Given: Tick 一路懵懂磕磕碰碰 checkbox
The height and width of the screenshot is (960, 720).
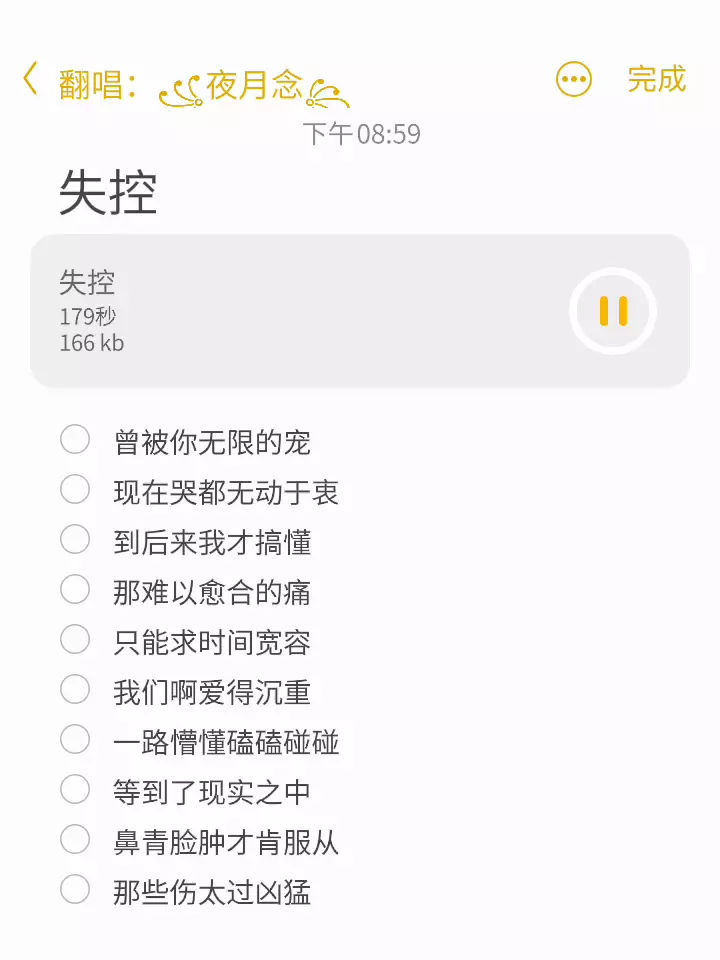Looking at the screenshot, I should [x=75, y=739].
